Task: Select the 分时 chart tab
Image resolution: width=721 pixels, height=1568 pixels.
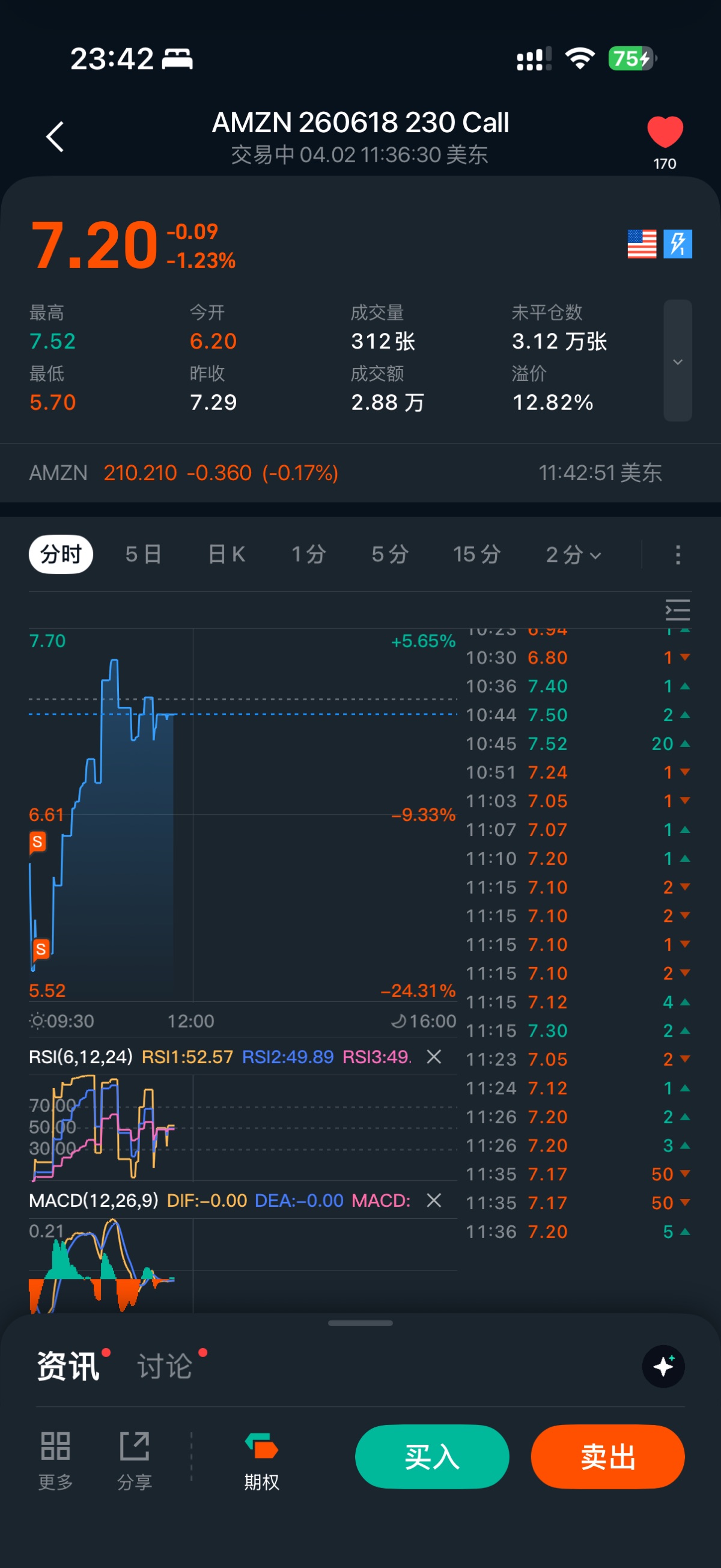Action: tap(61, 555)
